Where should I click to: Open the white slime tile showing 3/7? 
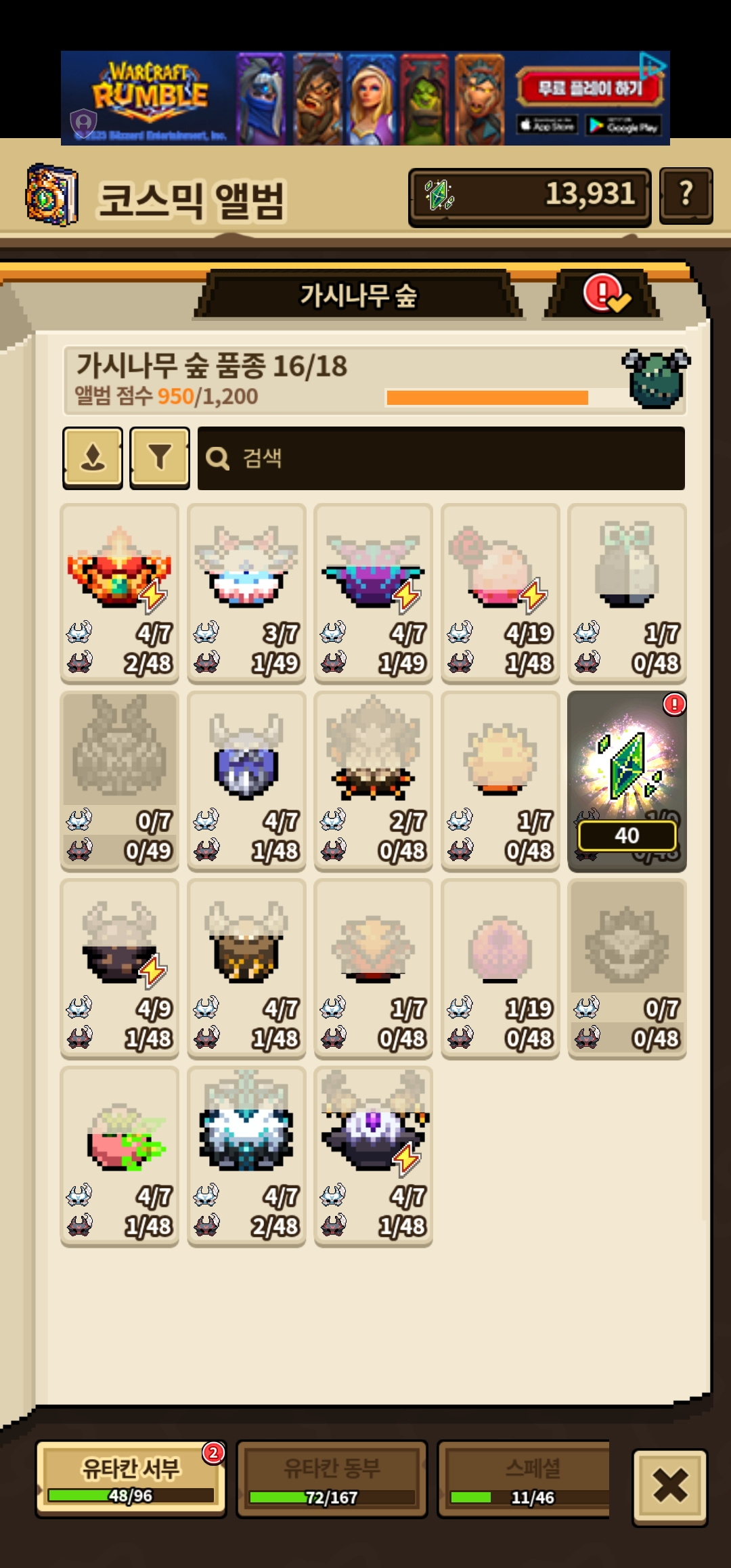point(246,594)
